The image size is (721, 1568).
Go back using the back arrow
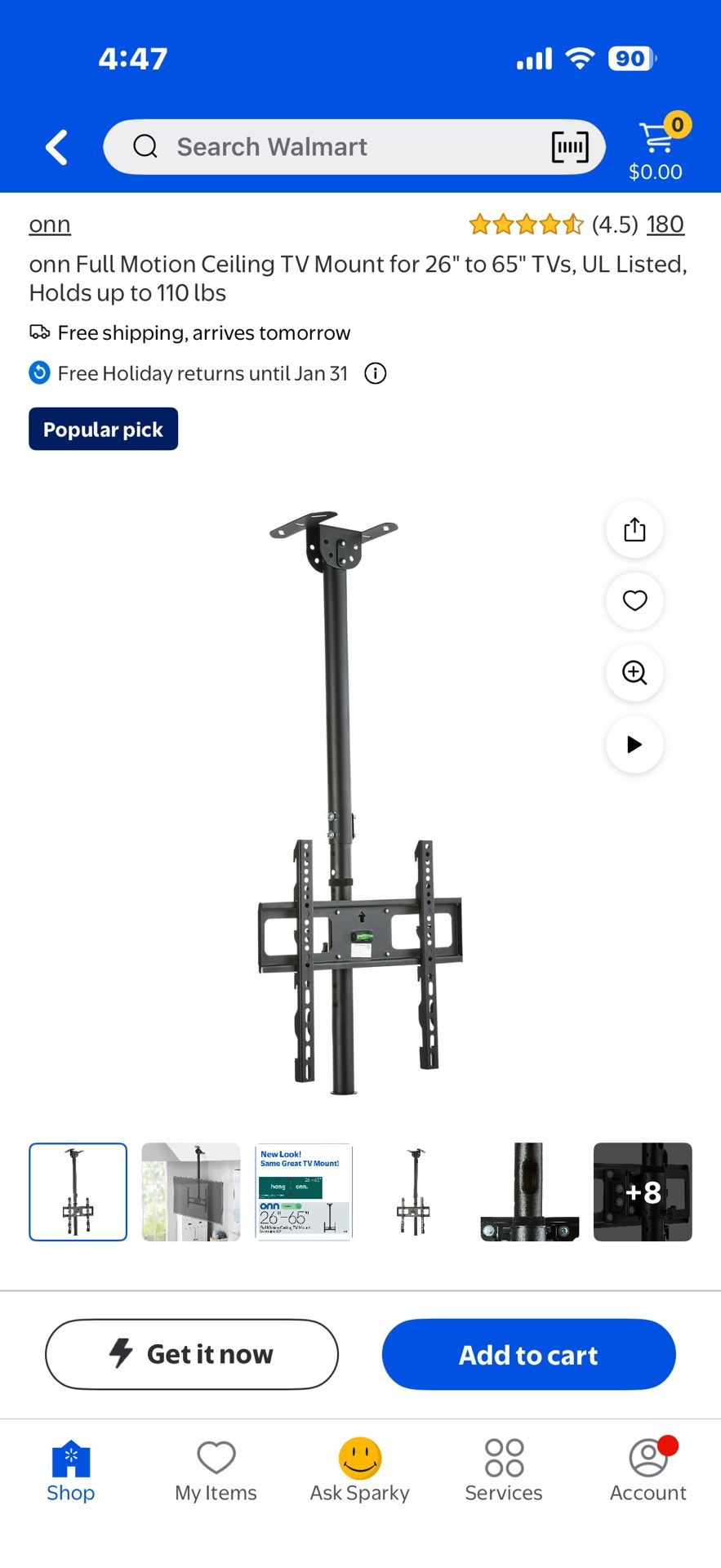click(x=56, y=148)
